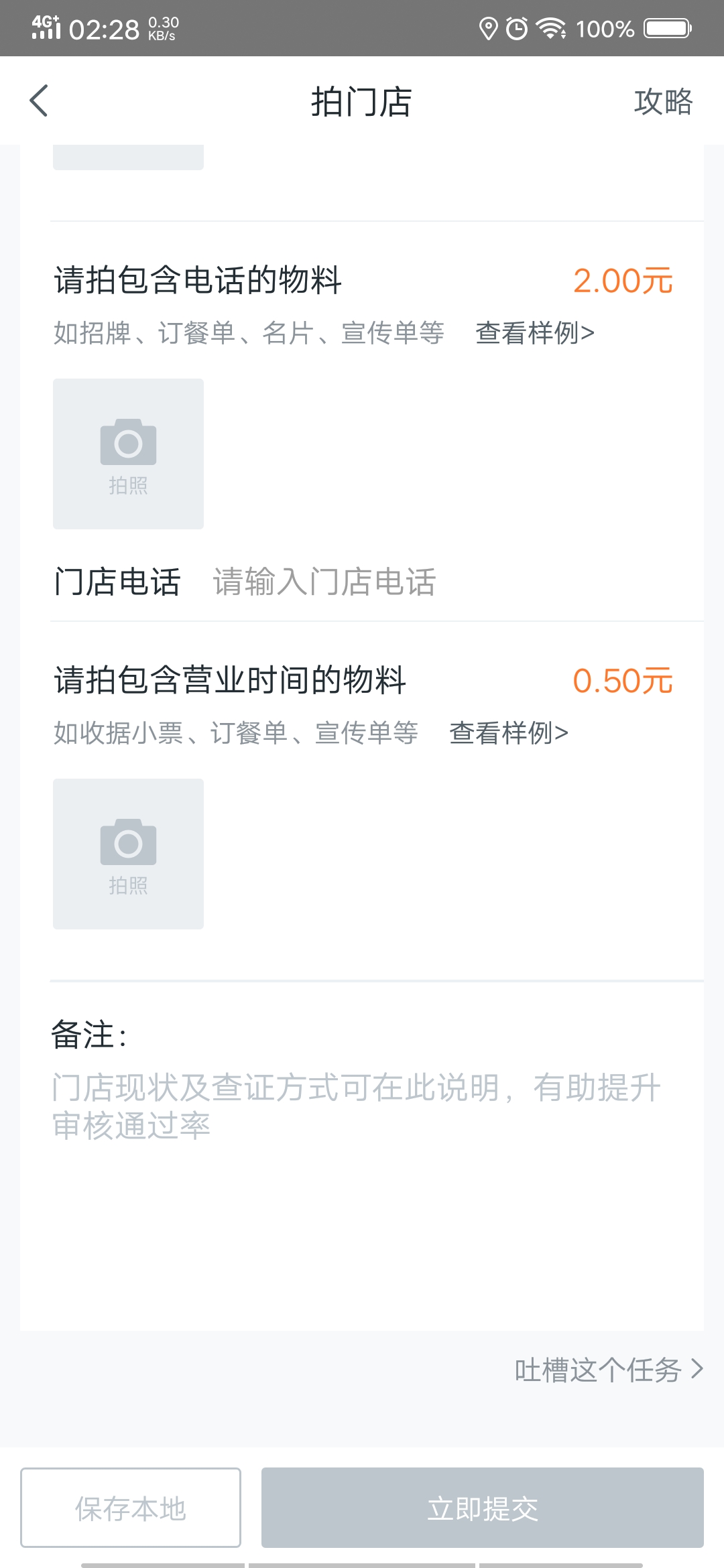Open 查看样例 beside business hours materials
Screen dimensions: 724x1568
507,732
